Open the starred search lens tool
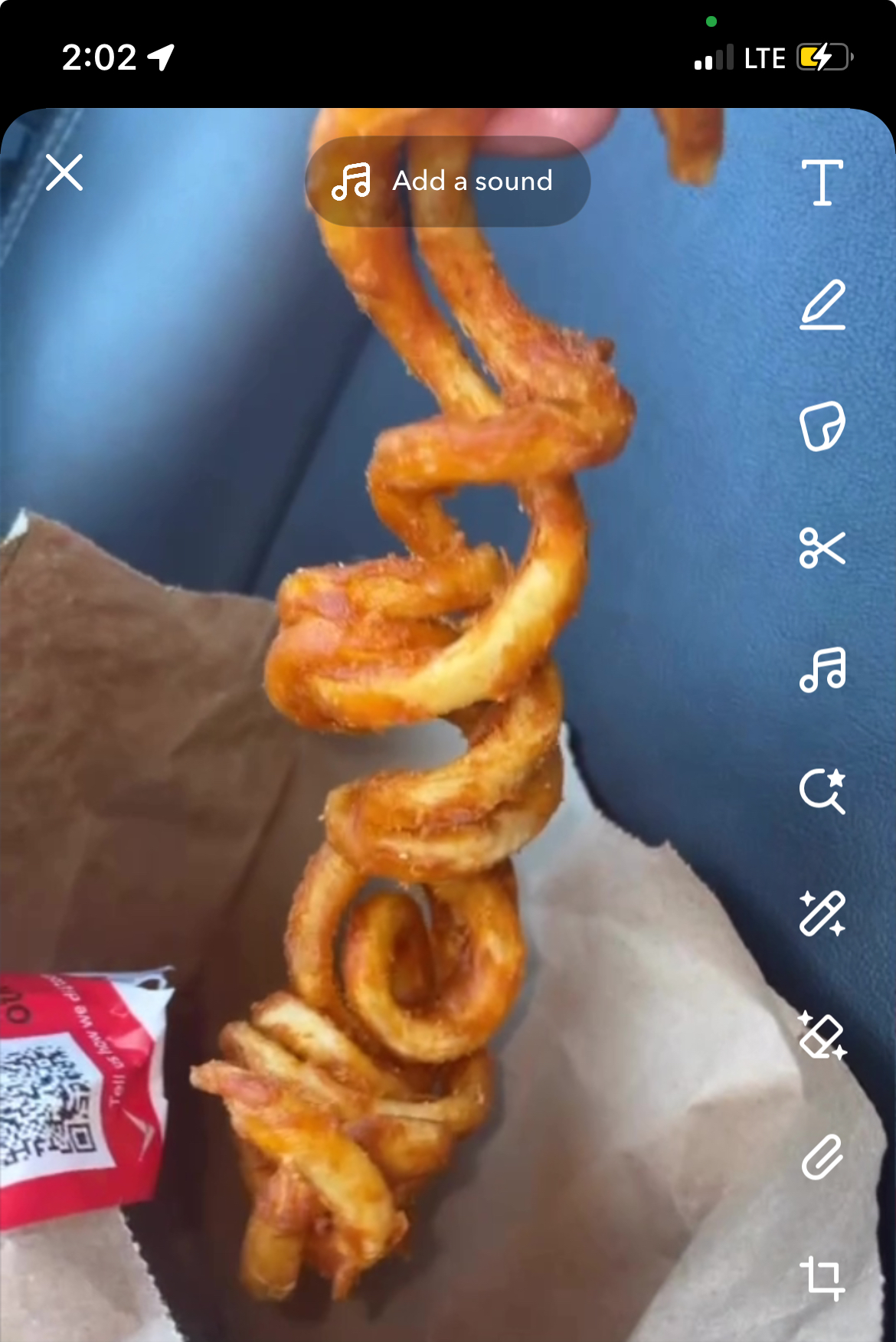The width and height of the screenshot is (896, 1342). click(822, 790)
